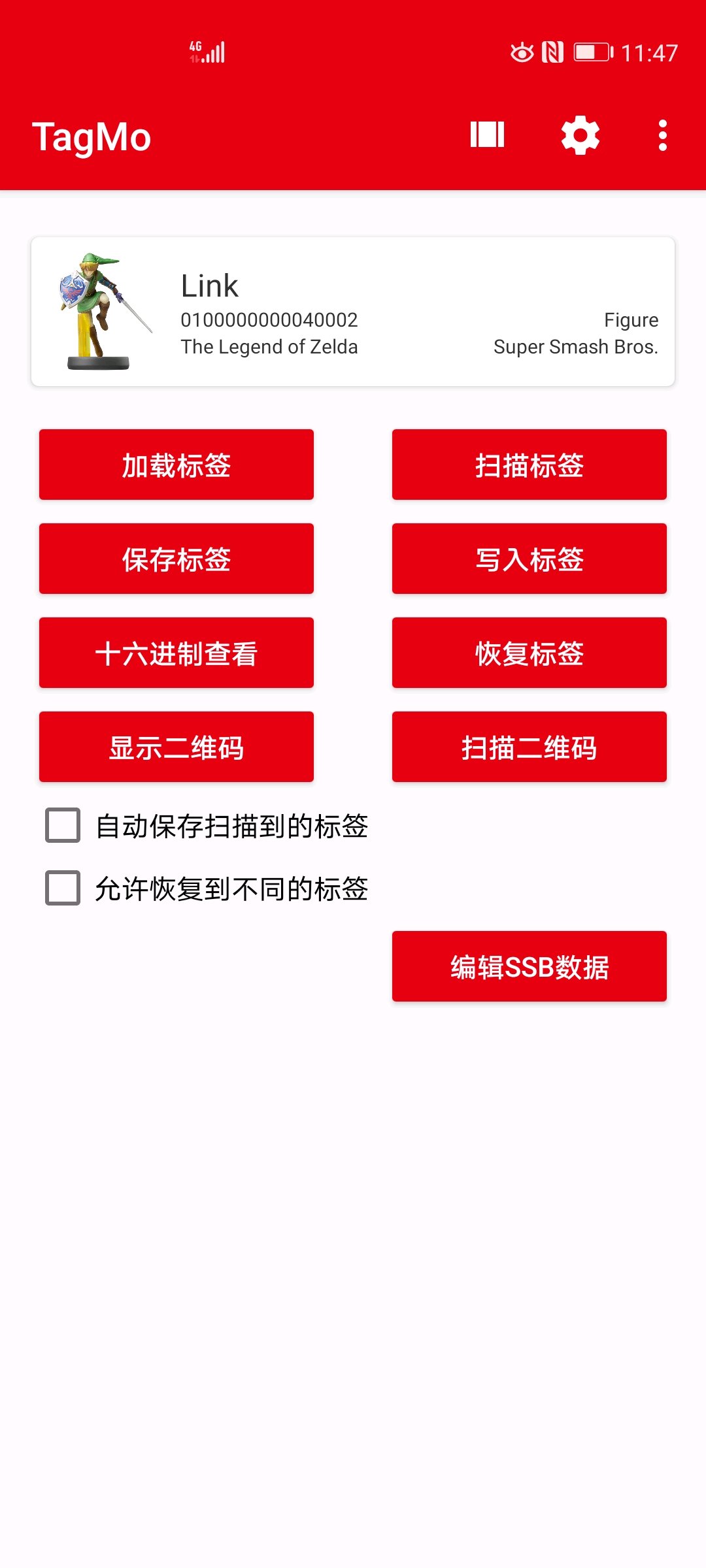Open the amiibo browser icon

(x=487, y=135)
